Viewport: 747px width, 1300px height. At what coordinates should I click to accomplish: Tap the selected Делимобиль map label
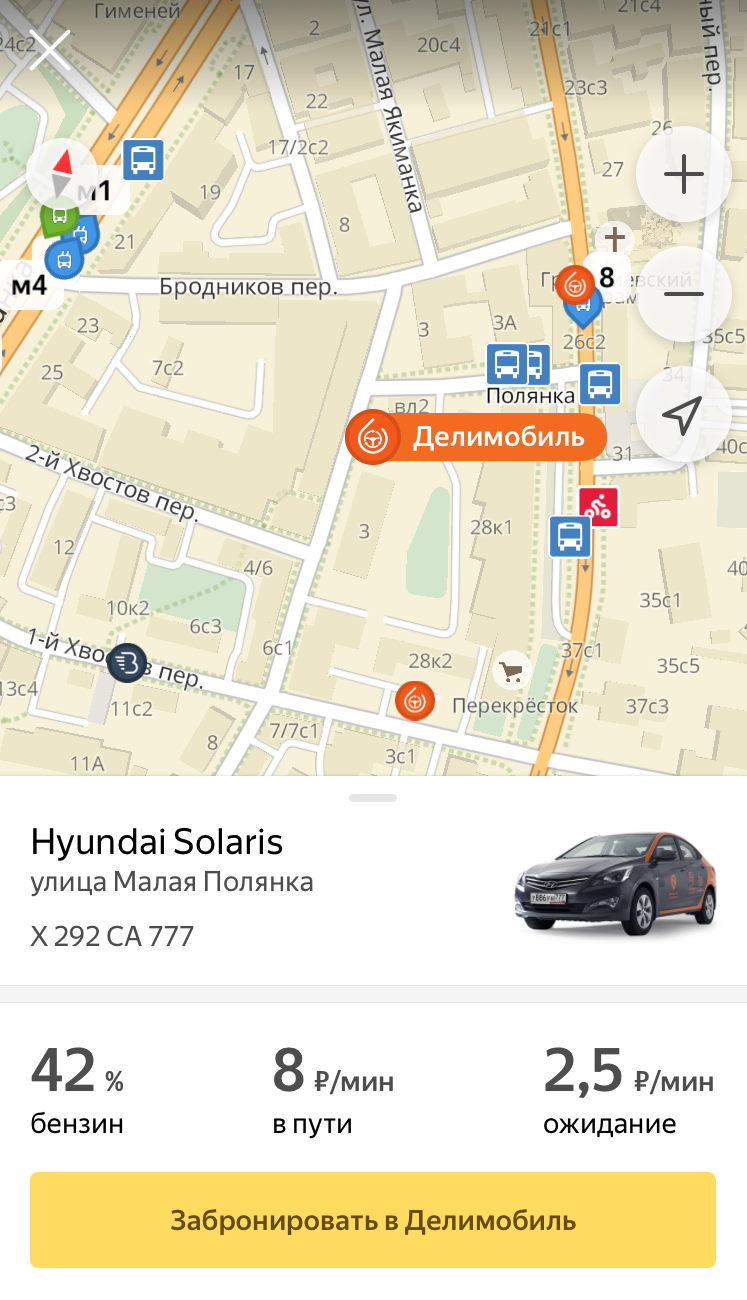tap(476, 437)
